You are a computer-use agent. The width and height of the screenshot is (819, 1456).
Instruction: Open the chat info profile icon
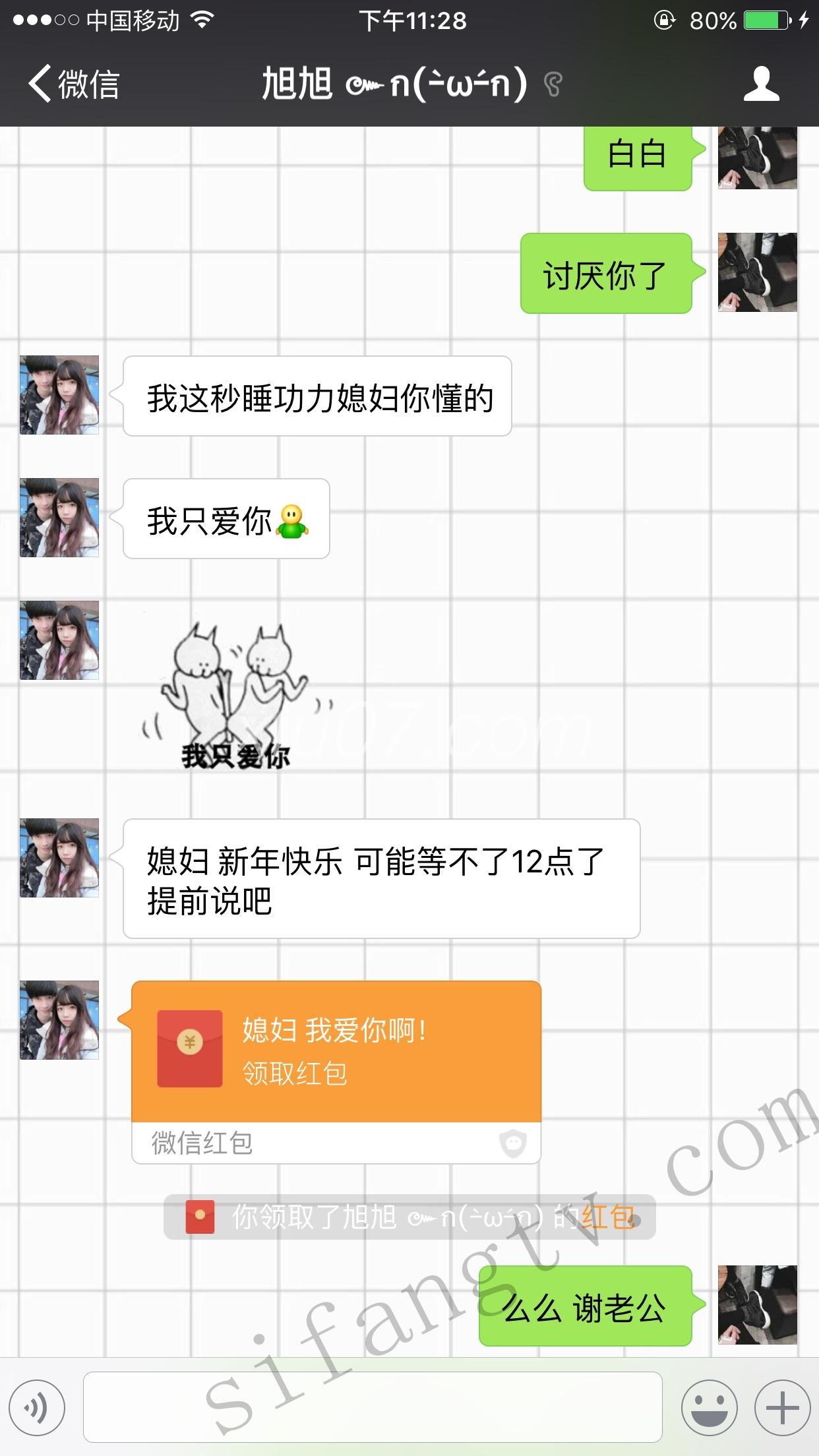tap(762, 84)
